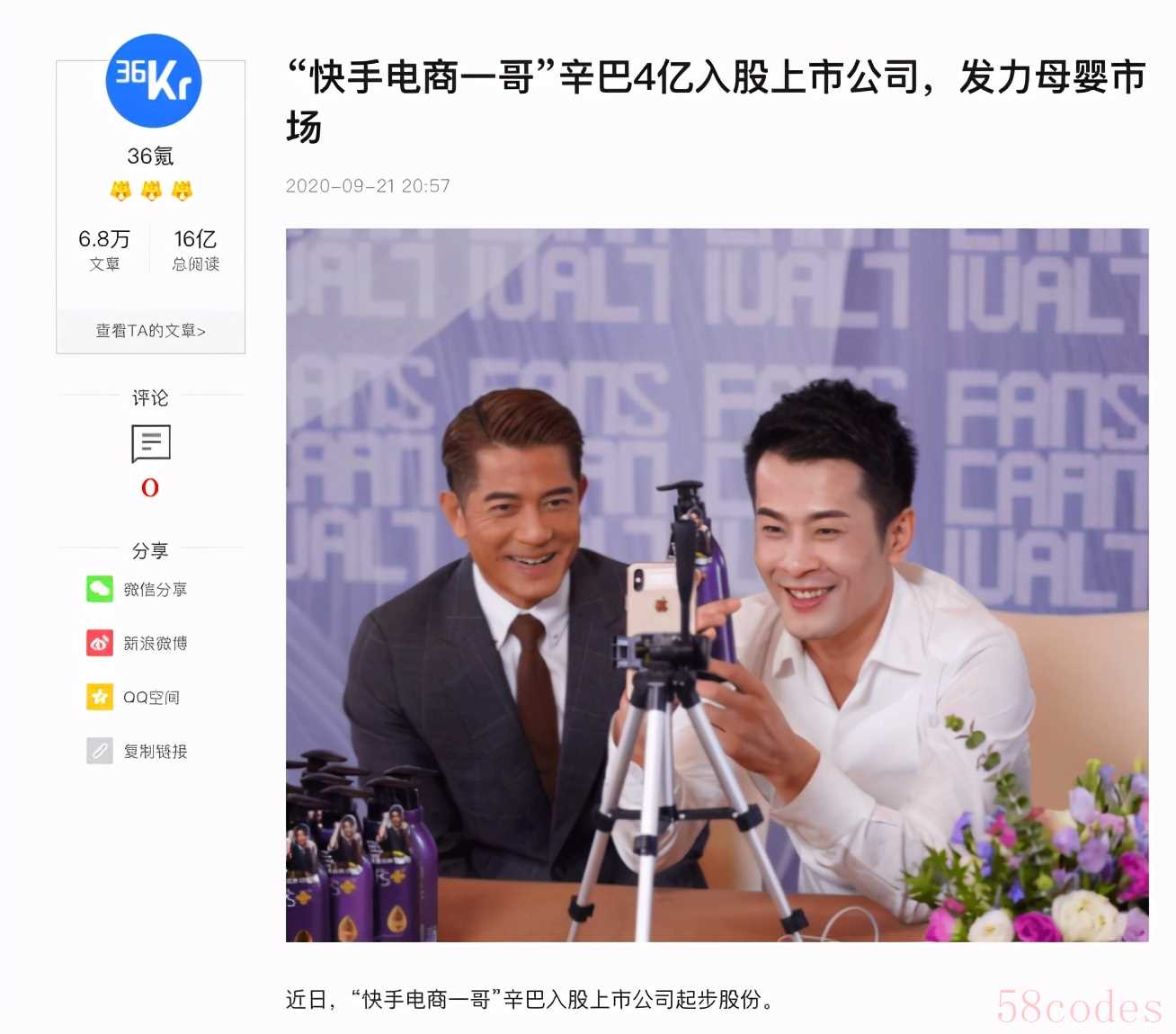
Task: Share to QQ空间
Action: coord(135,698)
